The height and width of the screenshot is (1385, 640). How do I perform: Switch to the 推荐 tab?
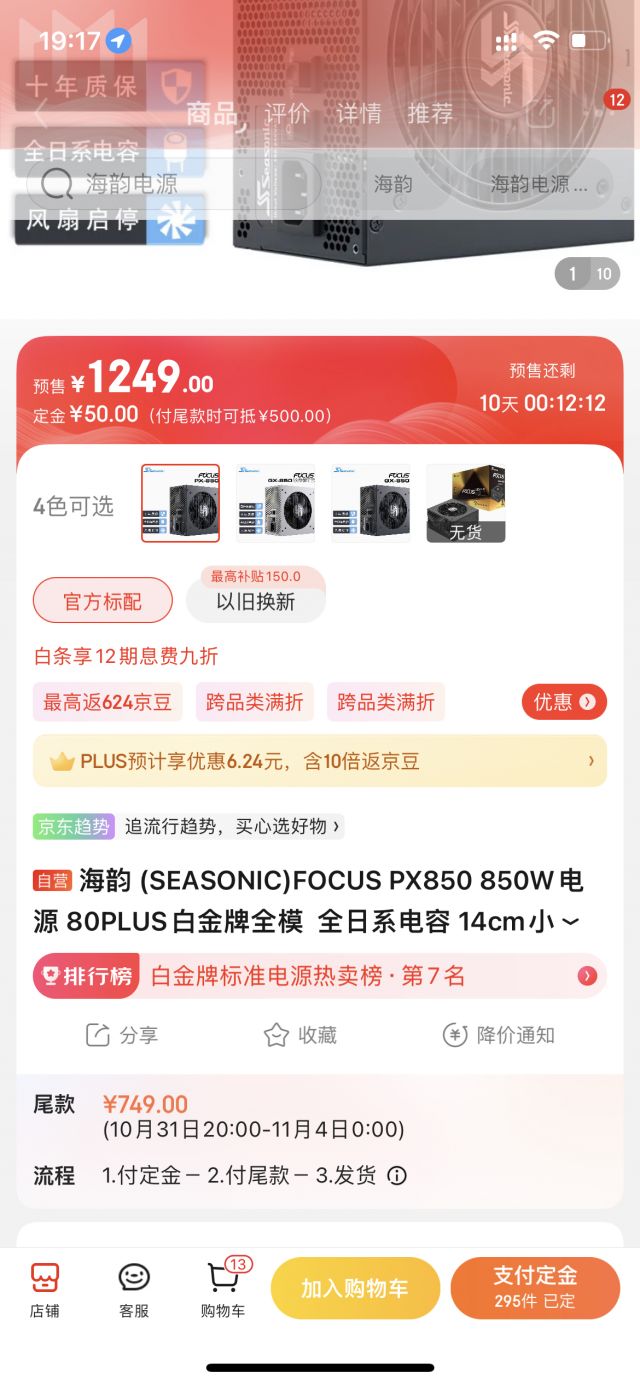[x=431, y=113]
